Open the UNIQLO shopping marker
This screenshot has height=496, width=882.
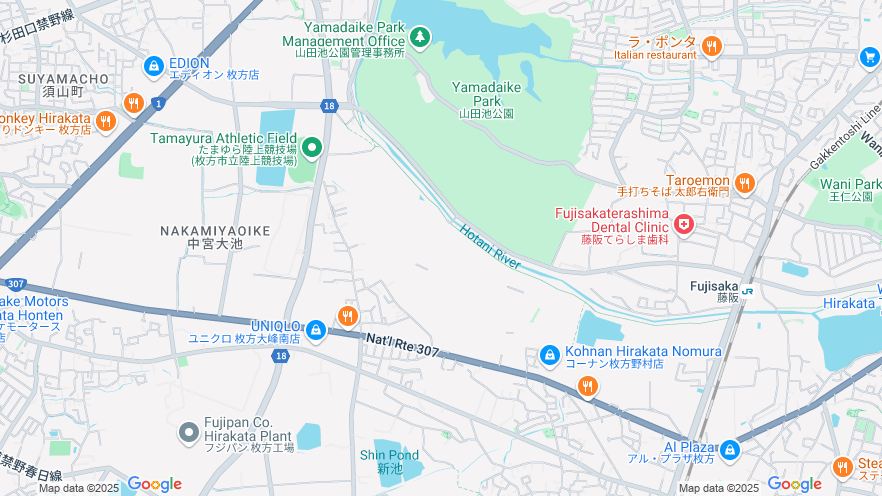(315, 329)
